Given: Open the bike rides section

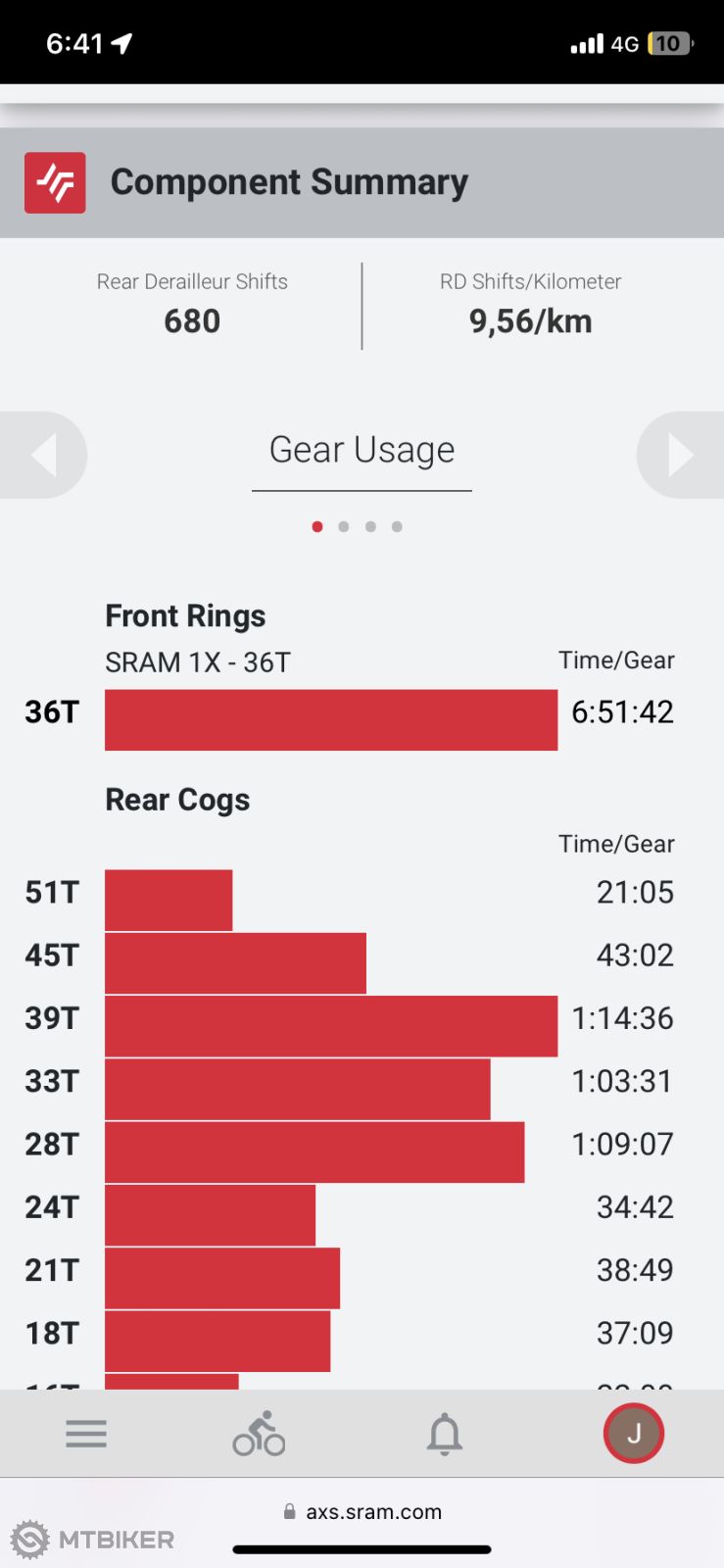Looking at the screenshot, I should (x=259, y=1435).
